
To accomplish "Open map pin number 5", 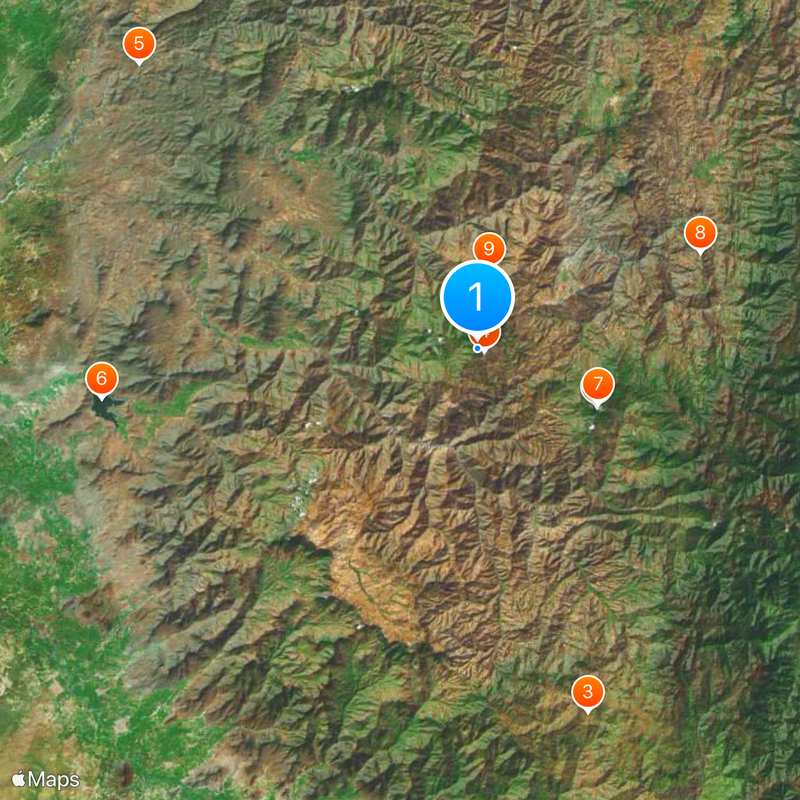I will pyautogui.click(x=139, y=44).
